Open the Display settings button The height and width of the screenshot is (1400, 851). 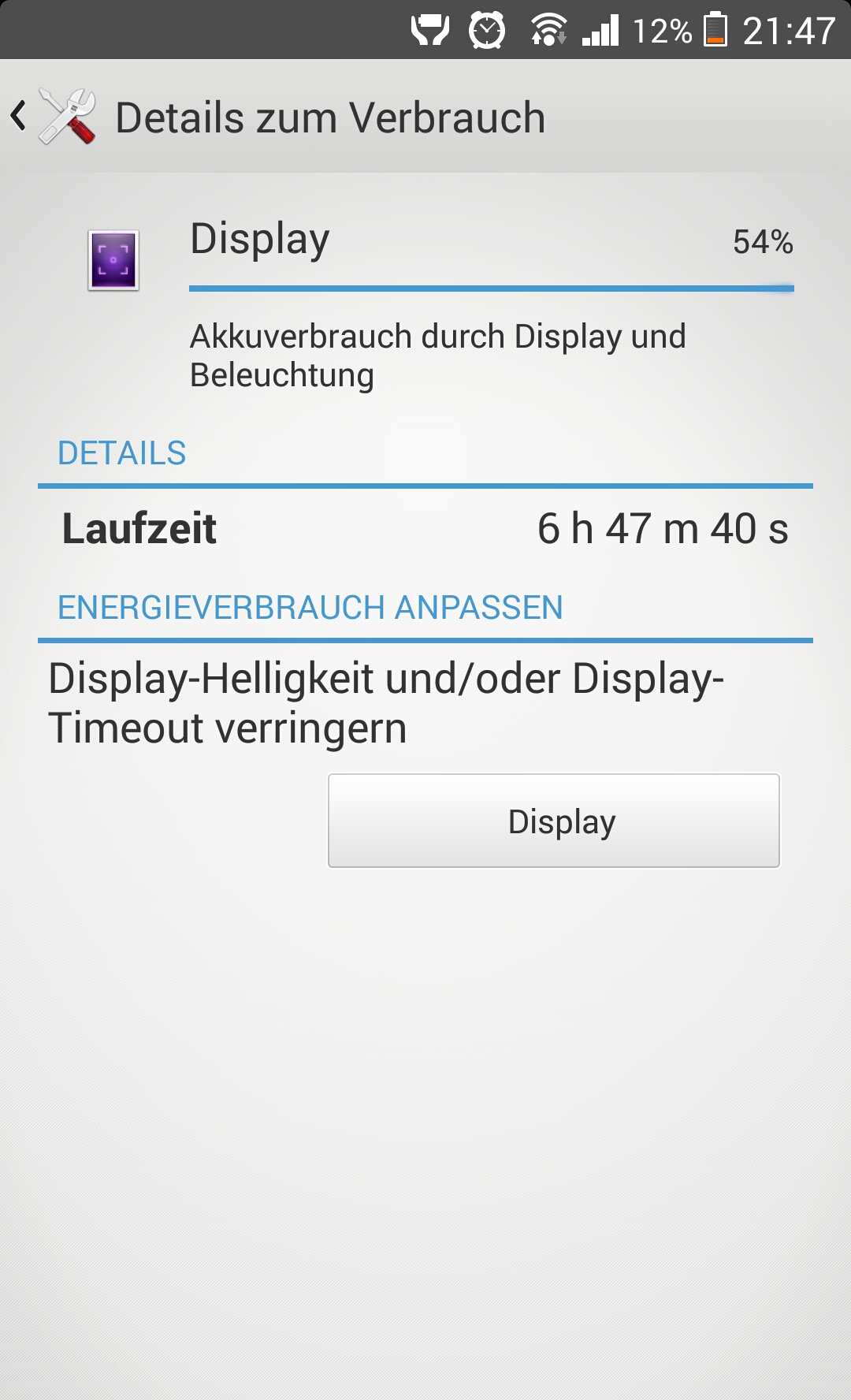coord(554,821)
